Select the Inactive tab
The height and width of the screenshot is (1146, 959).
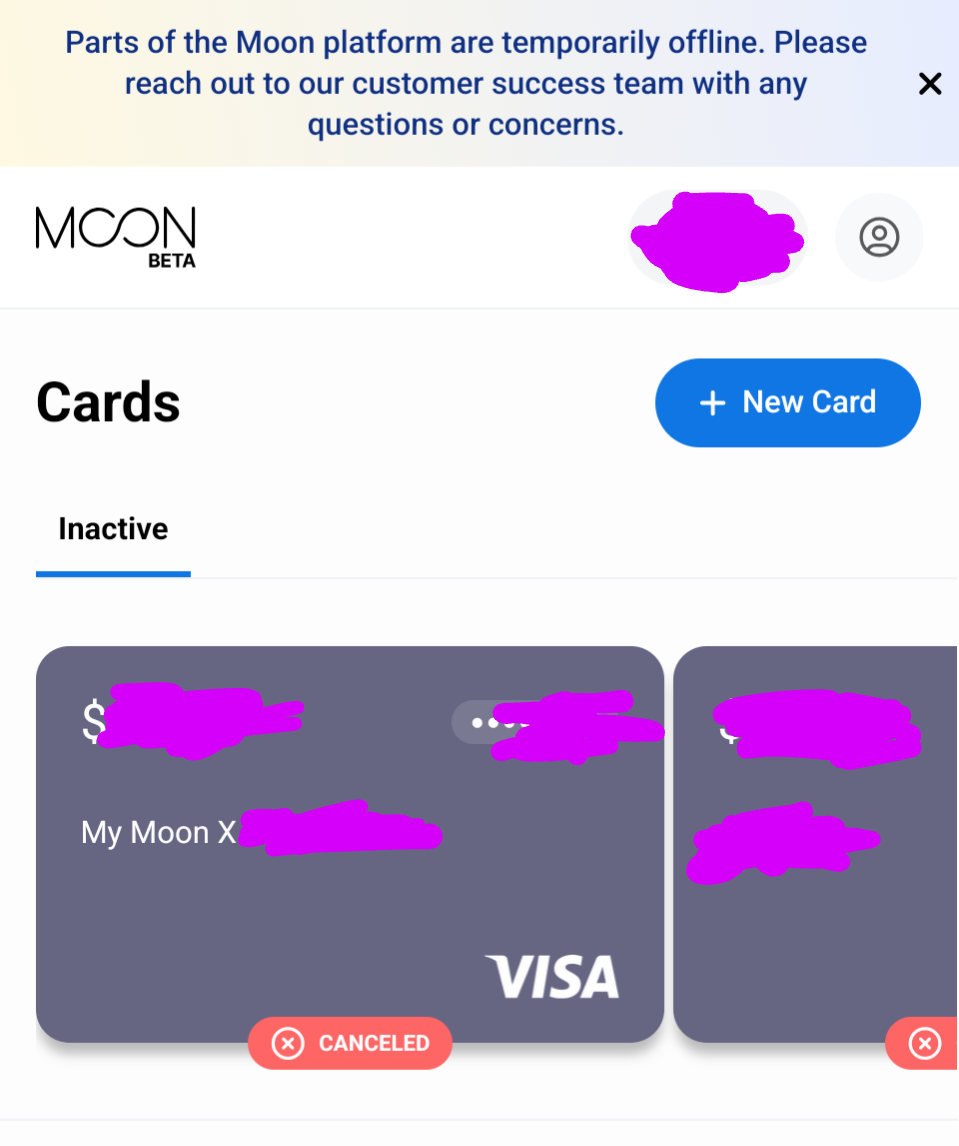113,529
